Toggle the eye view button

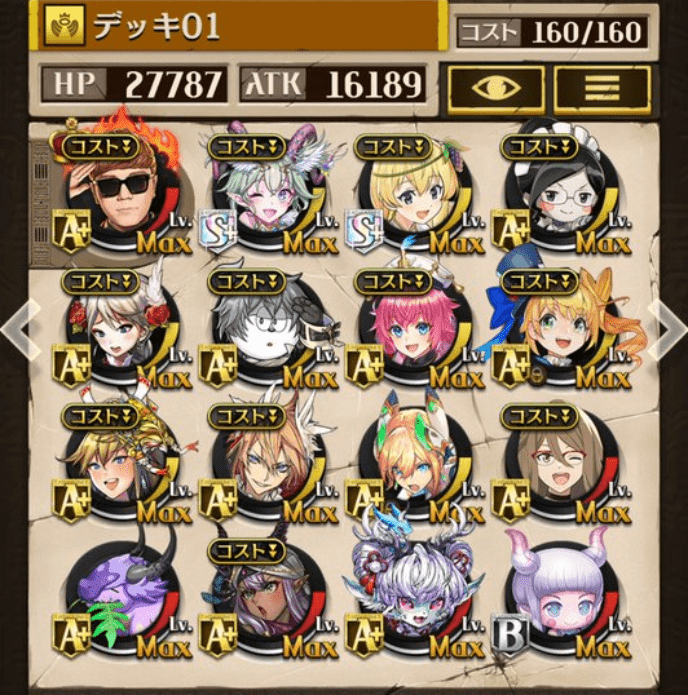[x=495, y=88]
